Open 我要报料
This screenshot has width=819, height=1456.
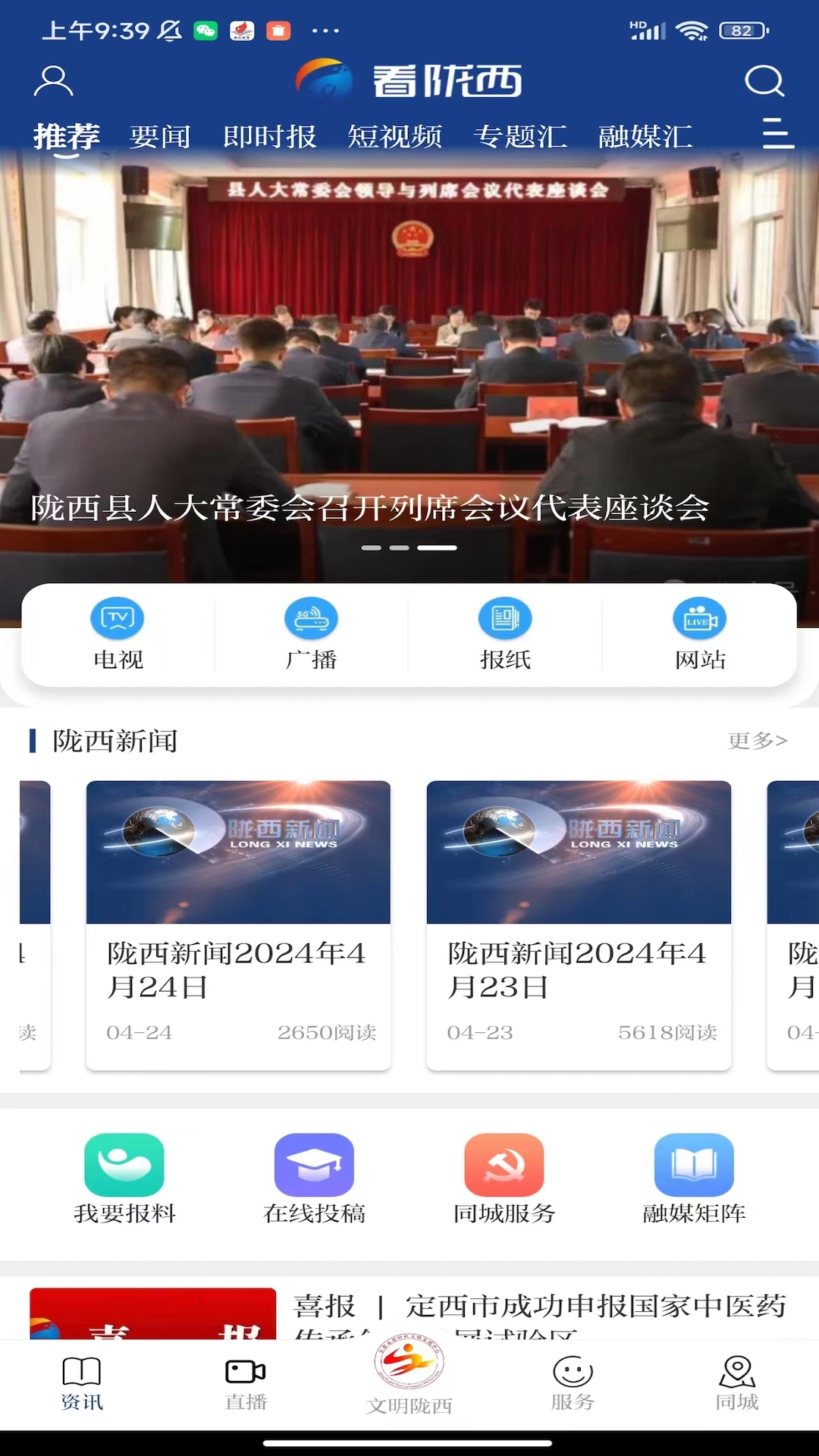tap(124, 1178)
